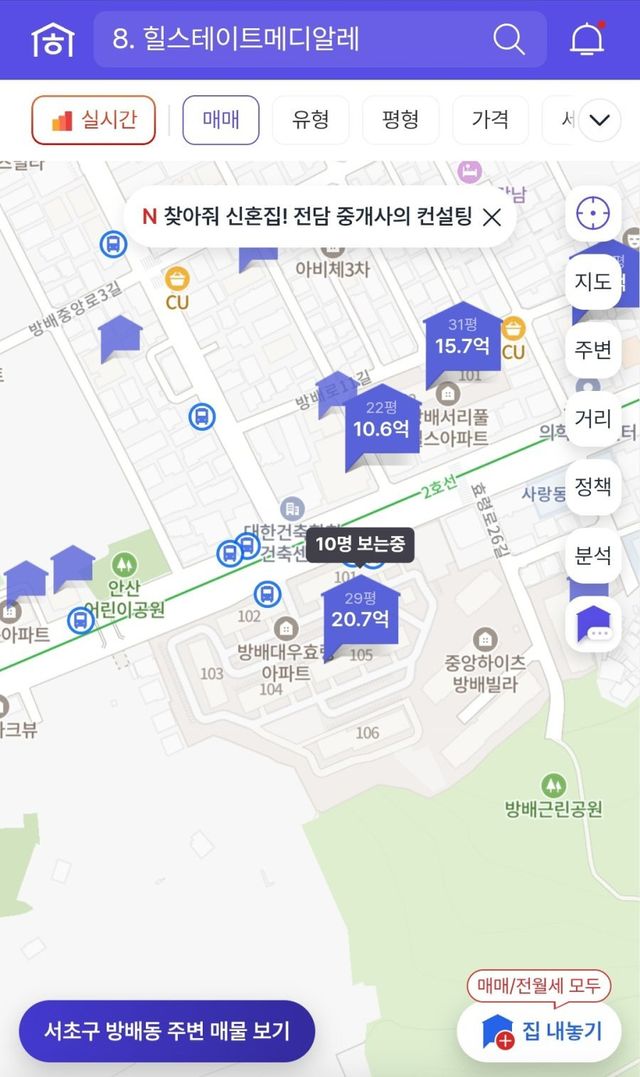Select the 매매 filter chip

[x=221, y=121]
